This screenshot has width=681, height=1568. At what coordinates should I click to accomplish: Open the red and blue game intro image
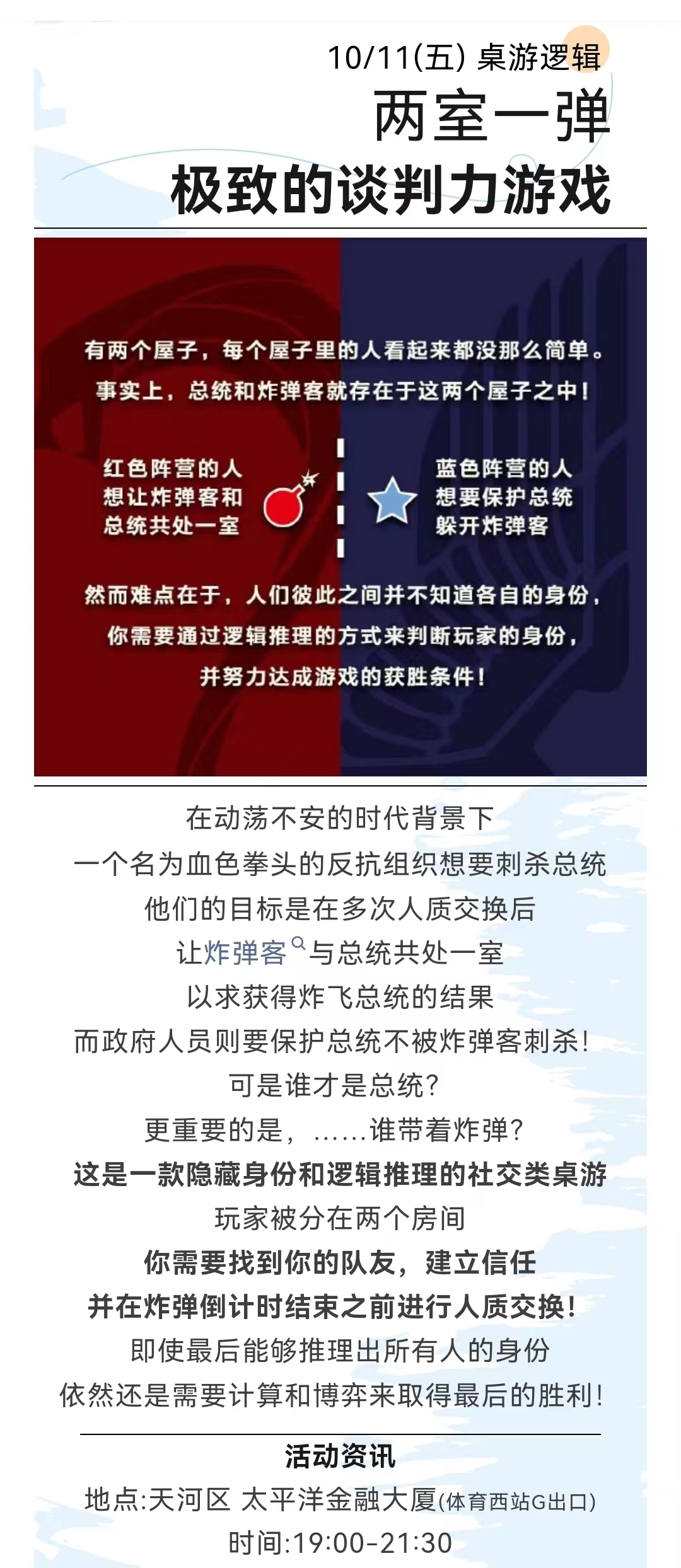click(340, 507)
